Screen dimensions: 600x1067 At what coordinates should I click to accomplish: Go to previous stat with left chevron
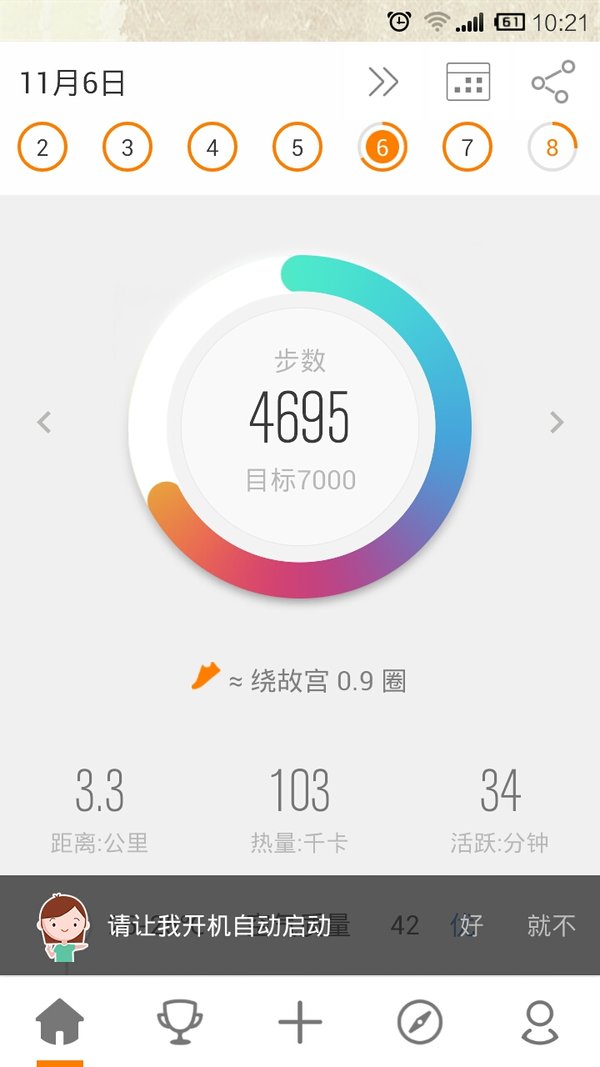(x=44, y=422)
